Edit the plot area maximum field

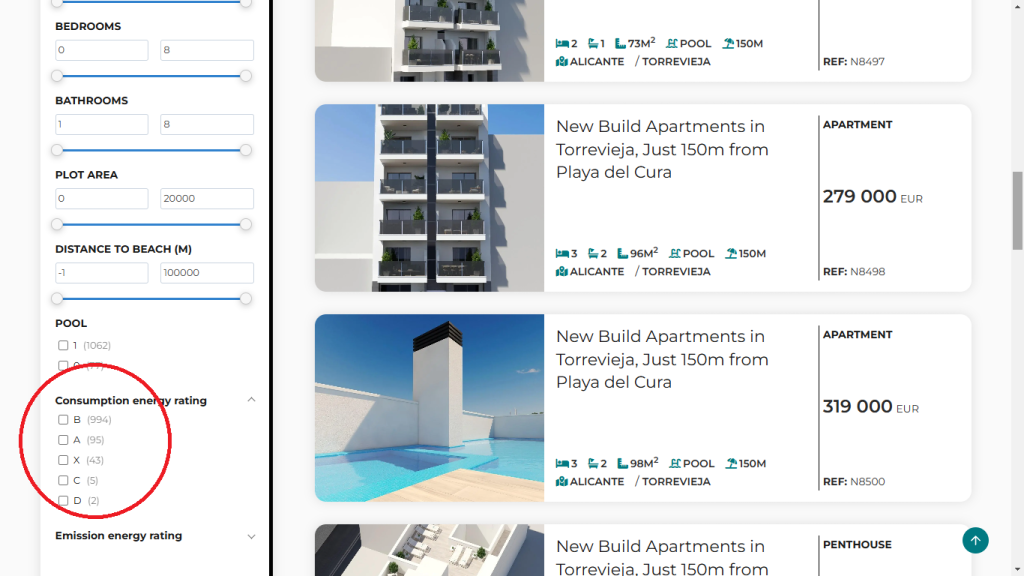pyautogui.click(x=206, y=198)
